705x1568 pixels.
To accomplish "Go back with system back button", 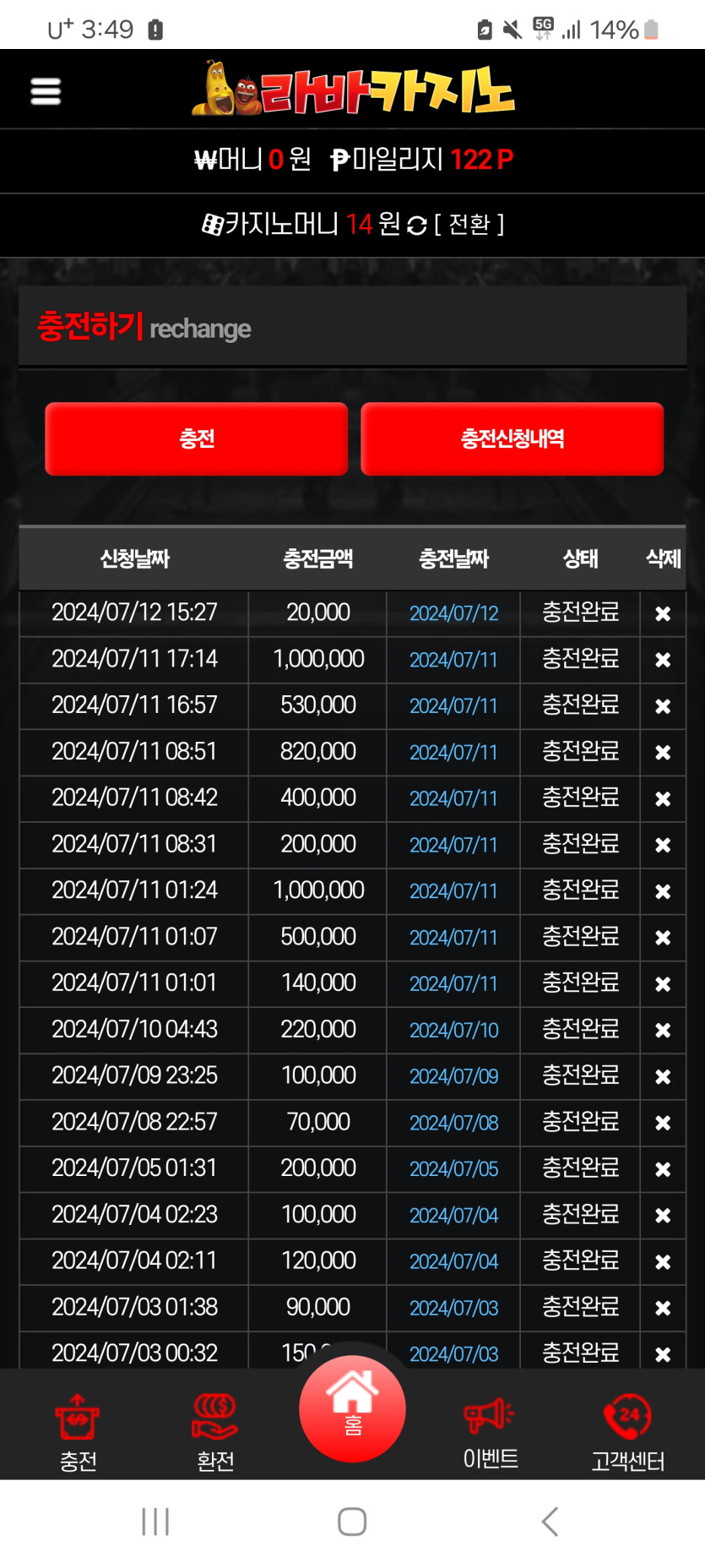I will point(550,1522).
